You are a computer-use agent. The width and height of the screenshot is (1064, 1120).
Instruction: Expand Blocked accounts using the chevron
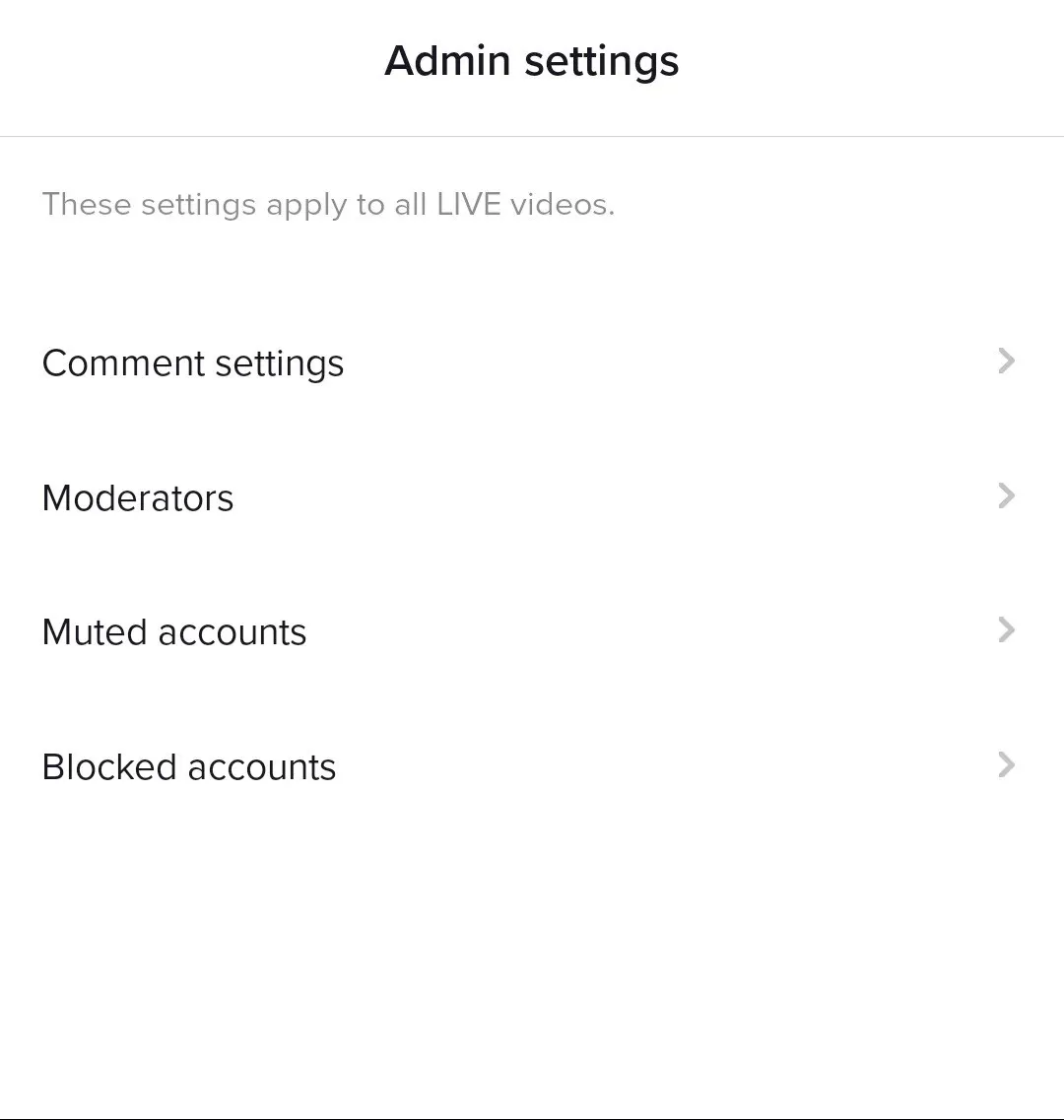point(1007,765)
